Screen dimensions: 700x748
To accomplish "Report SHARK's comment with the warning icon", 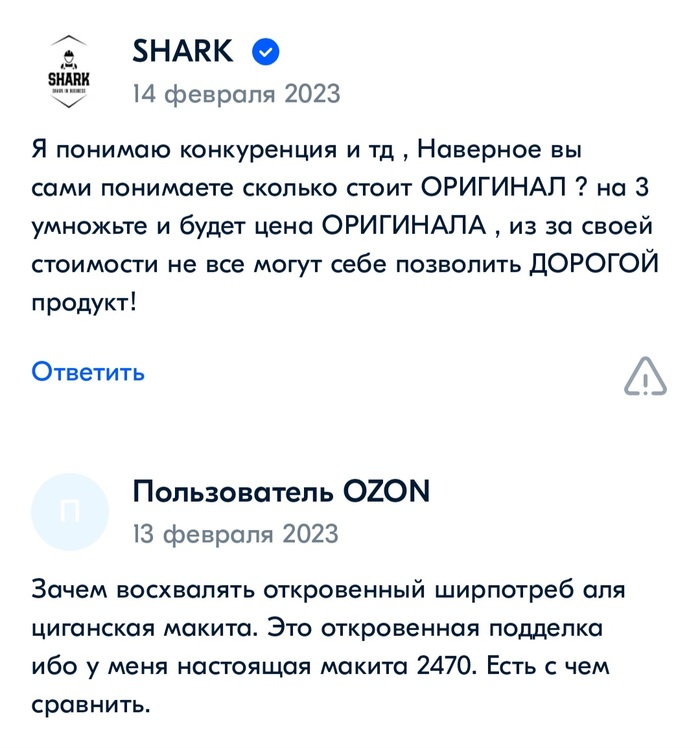I will (x=644, y=376).
